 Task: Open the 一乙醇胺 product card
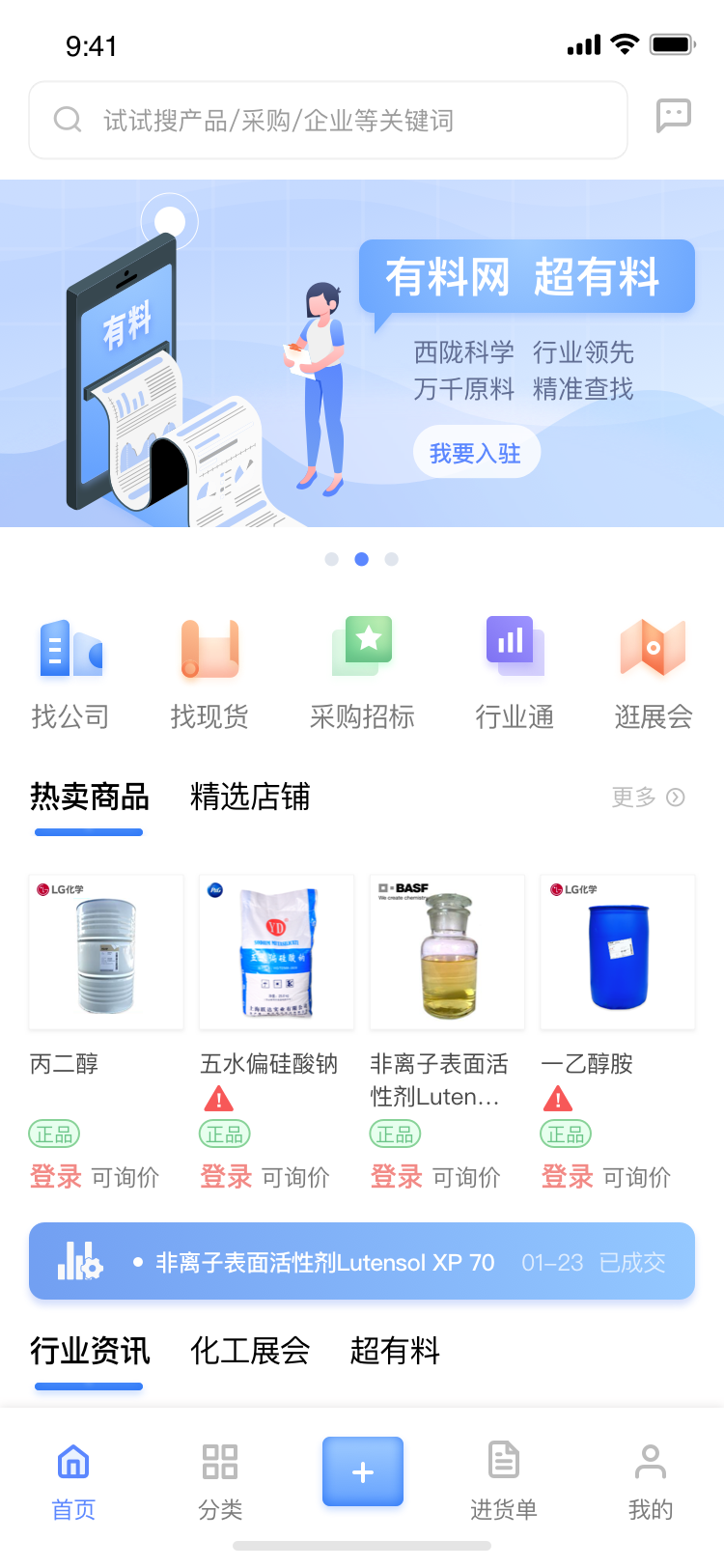618,952
